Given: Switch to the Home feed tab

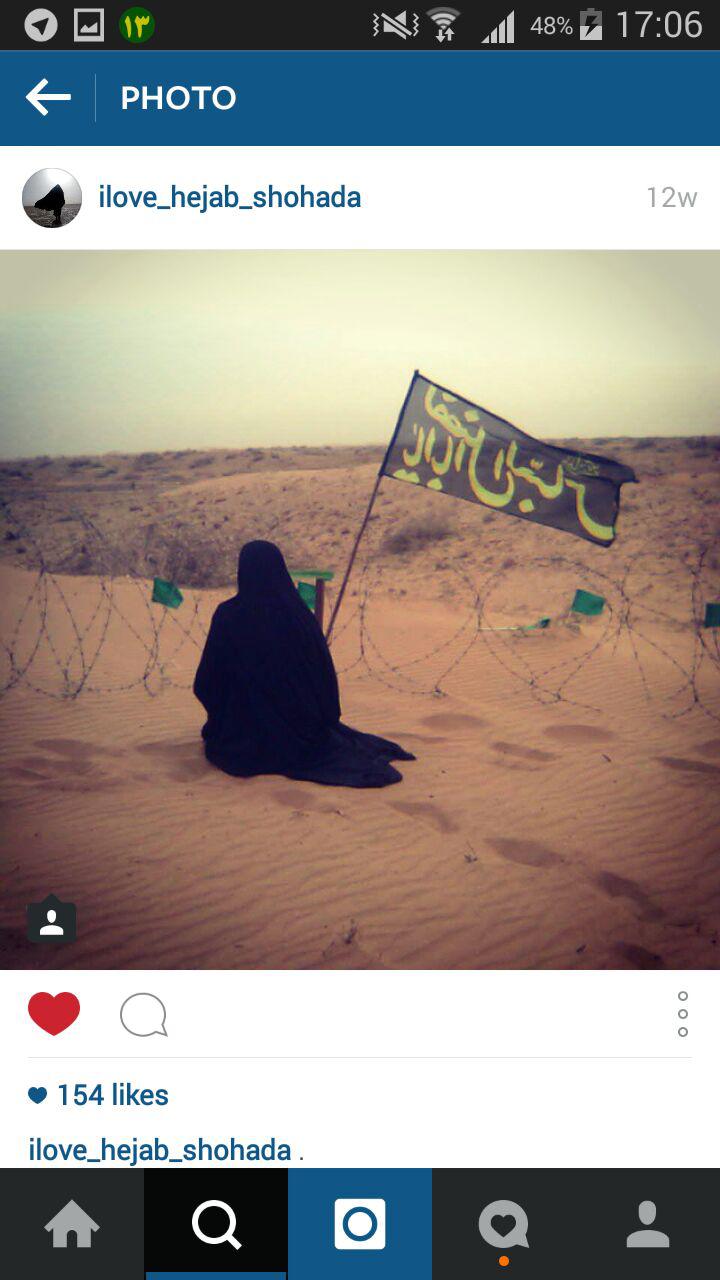Looking at the screenshot, I should (x=72, y=1224).
